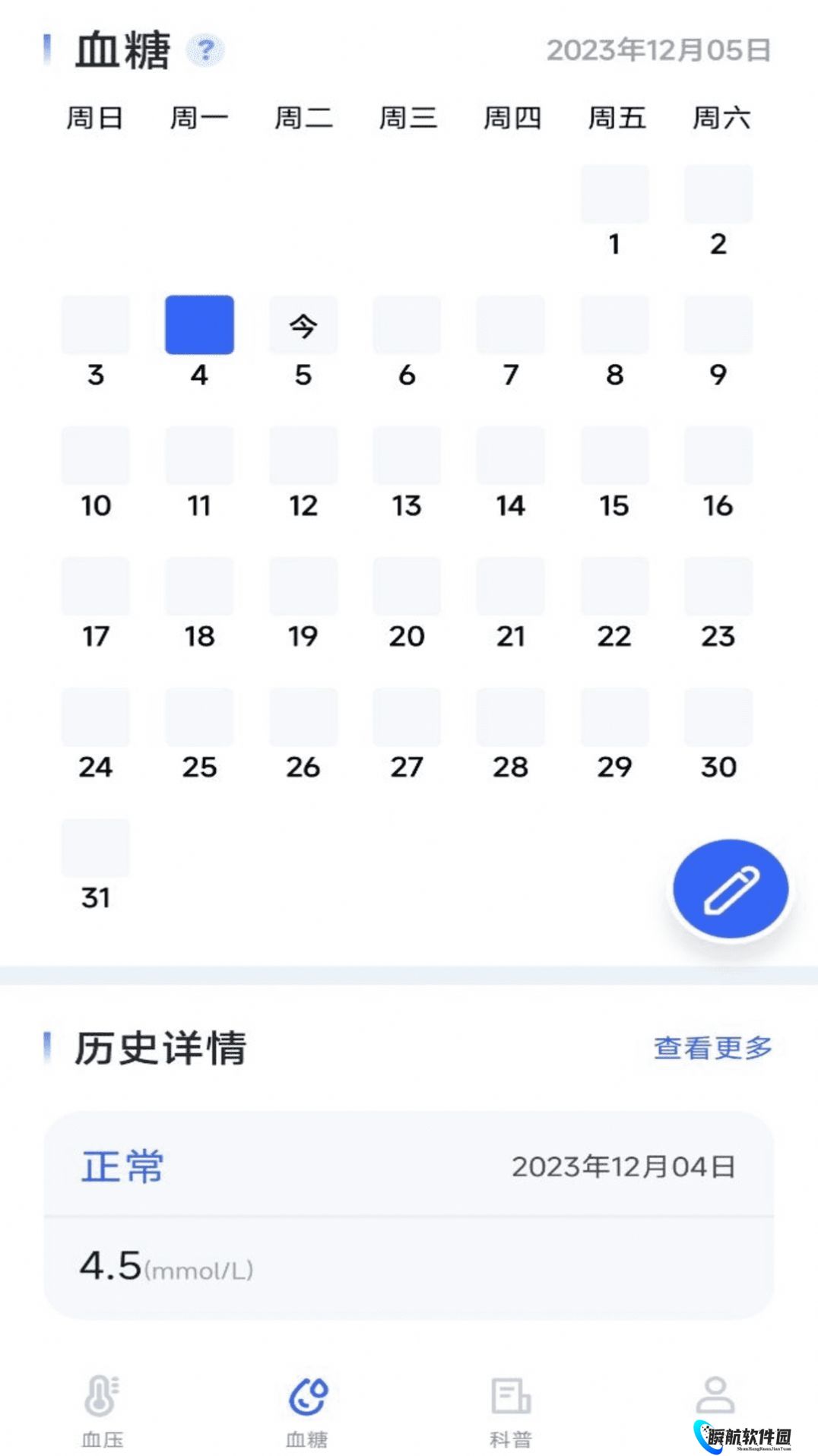Image resolution: width=818 pixels, height=1456 pixels.
Task: Select day 20 on the calendar
Action: tap(407, 588)
